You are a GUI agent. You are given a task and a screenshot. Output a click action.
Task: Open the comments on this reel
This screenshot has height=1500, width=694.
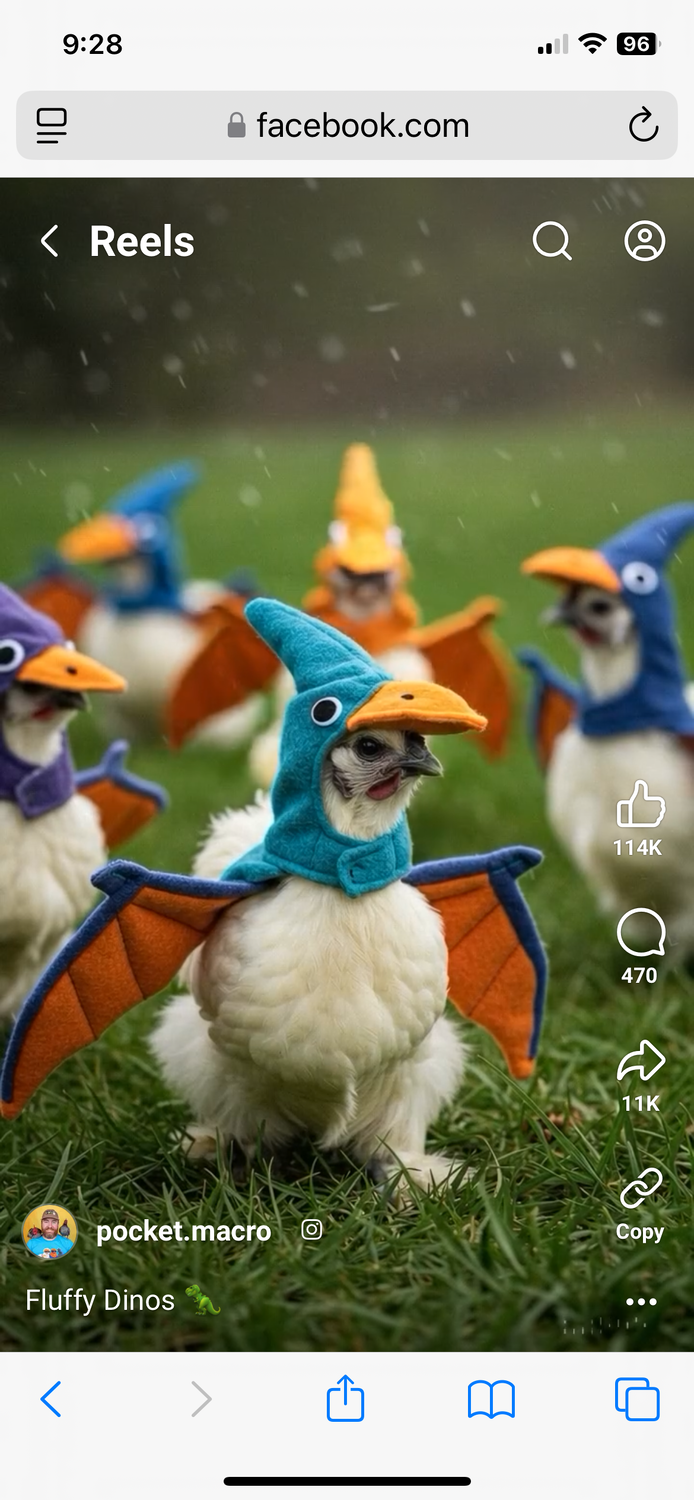click(x=640, y=933)
